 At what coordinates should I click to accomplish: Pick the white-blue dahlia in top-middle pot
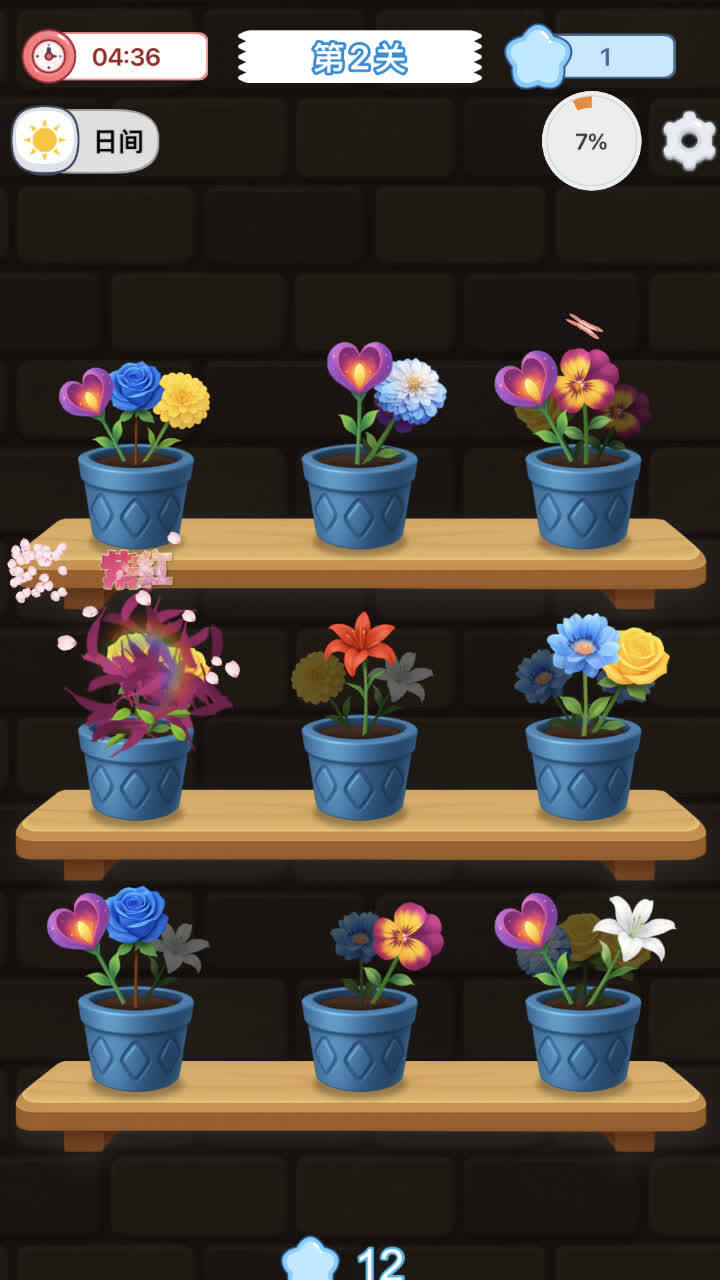tap(411, 390)
